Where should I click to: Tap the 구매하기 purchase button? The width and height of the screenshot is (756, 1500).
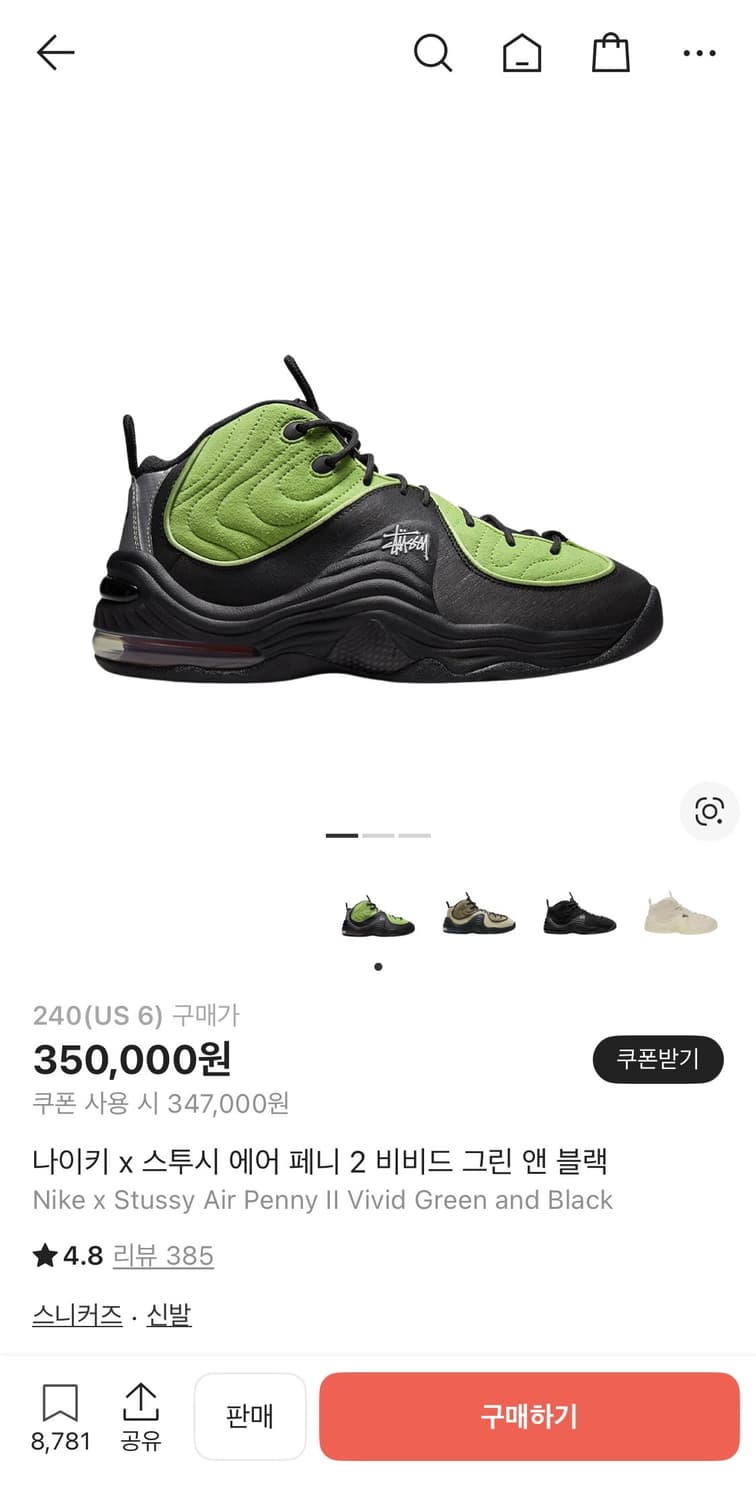pyautogui.click(x=528, y=1415)
